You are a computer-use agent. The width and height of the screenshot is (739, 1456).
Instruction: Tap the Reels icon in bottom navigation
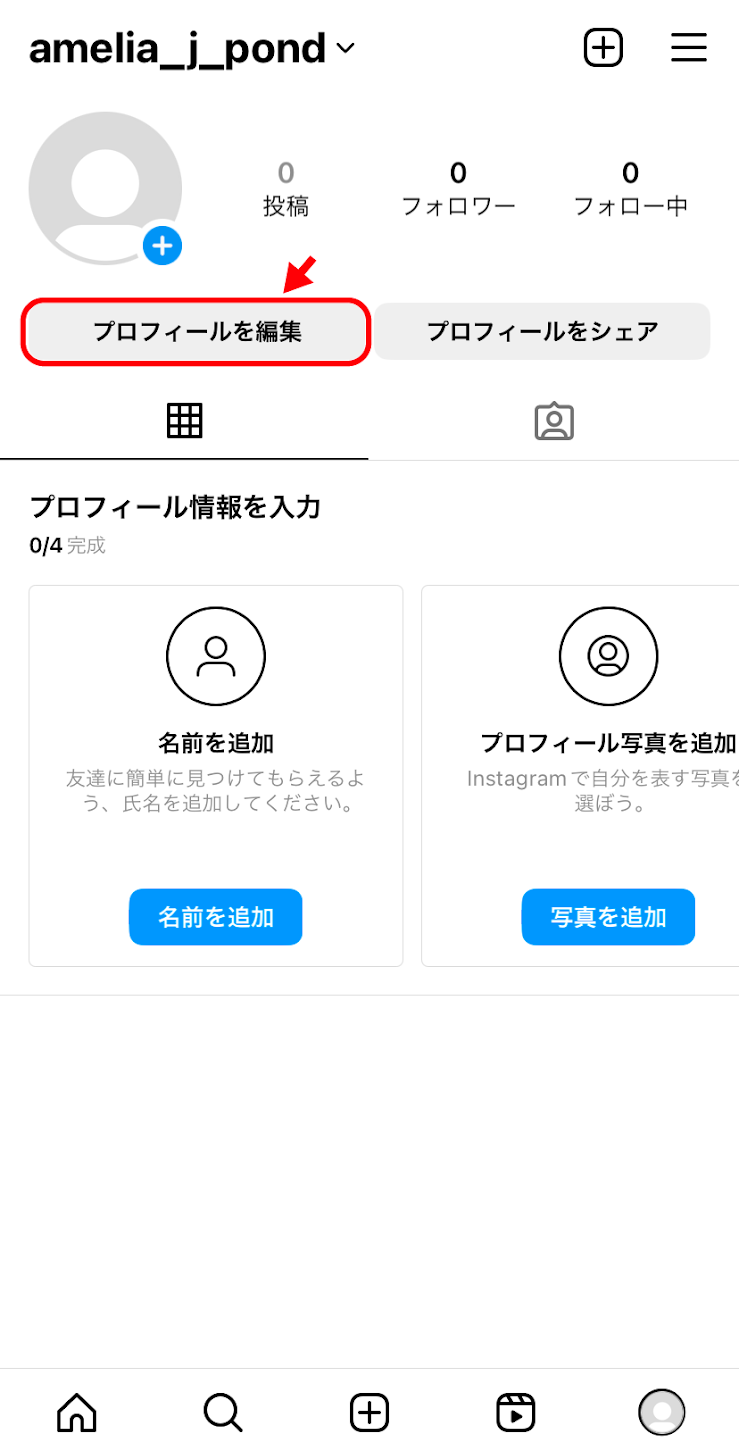click(515, 1412)
